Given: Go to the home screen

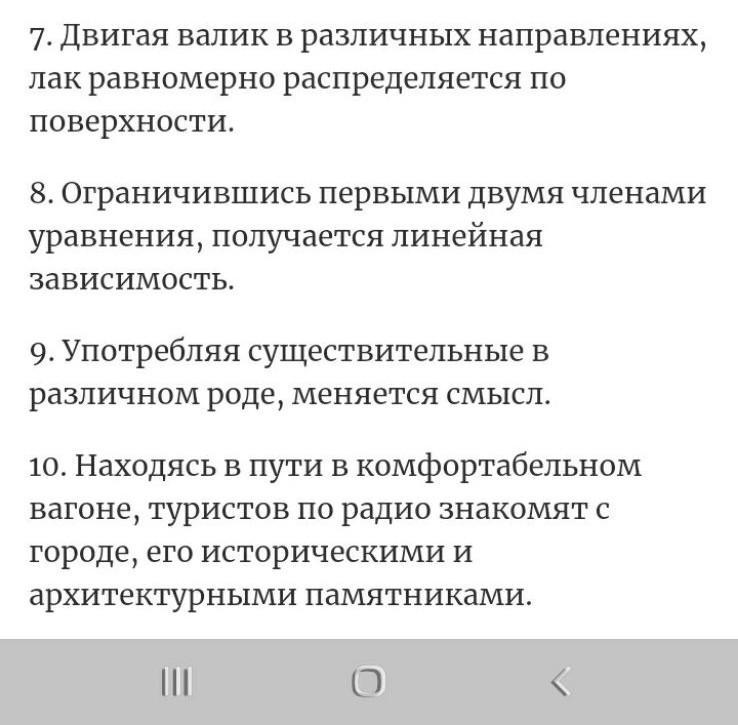Looking at the screenshot, I should 368,683.
